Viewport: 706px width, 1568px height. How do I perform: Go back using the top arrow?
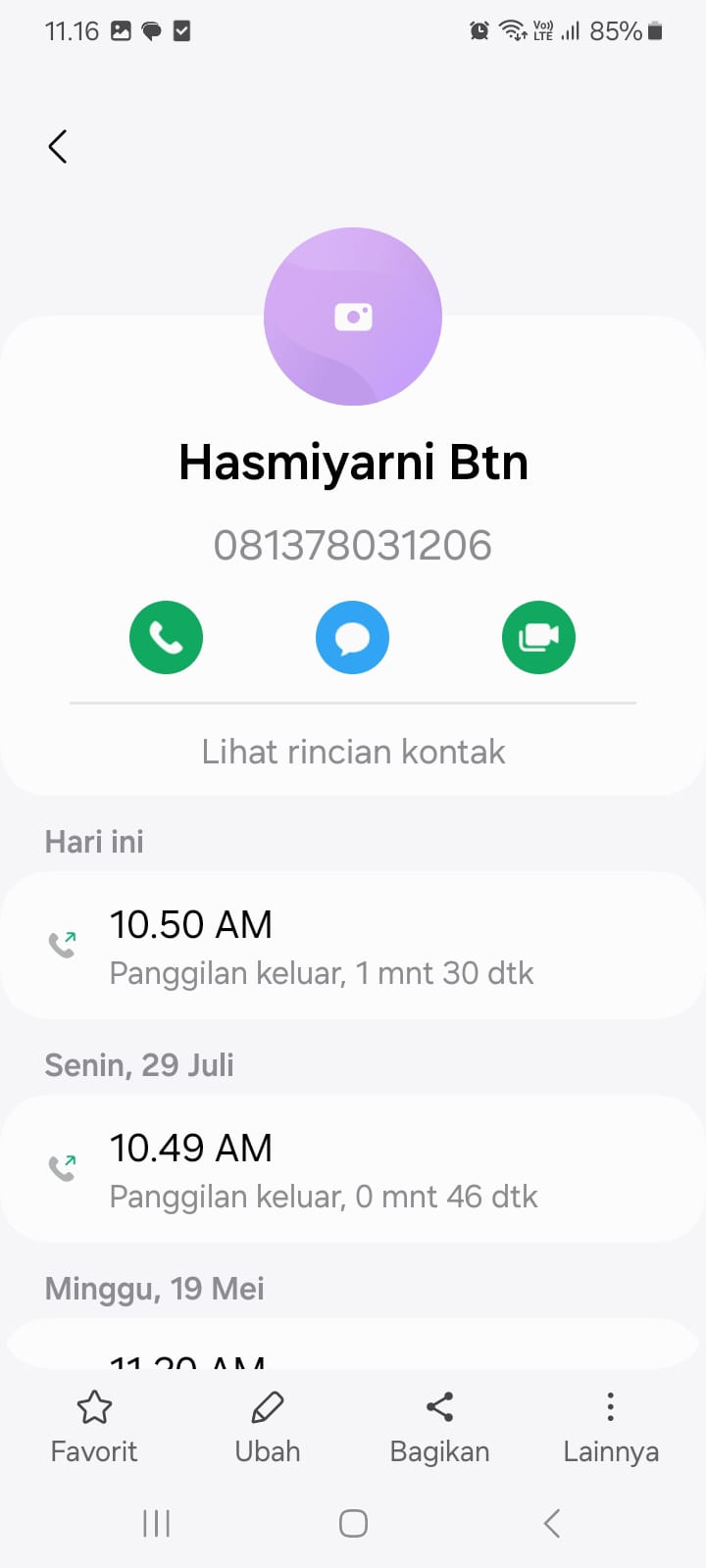[58, 147]
